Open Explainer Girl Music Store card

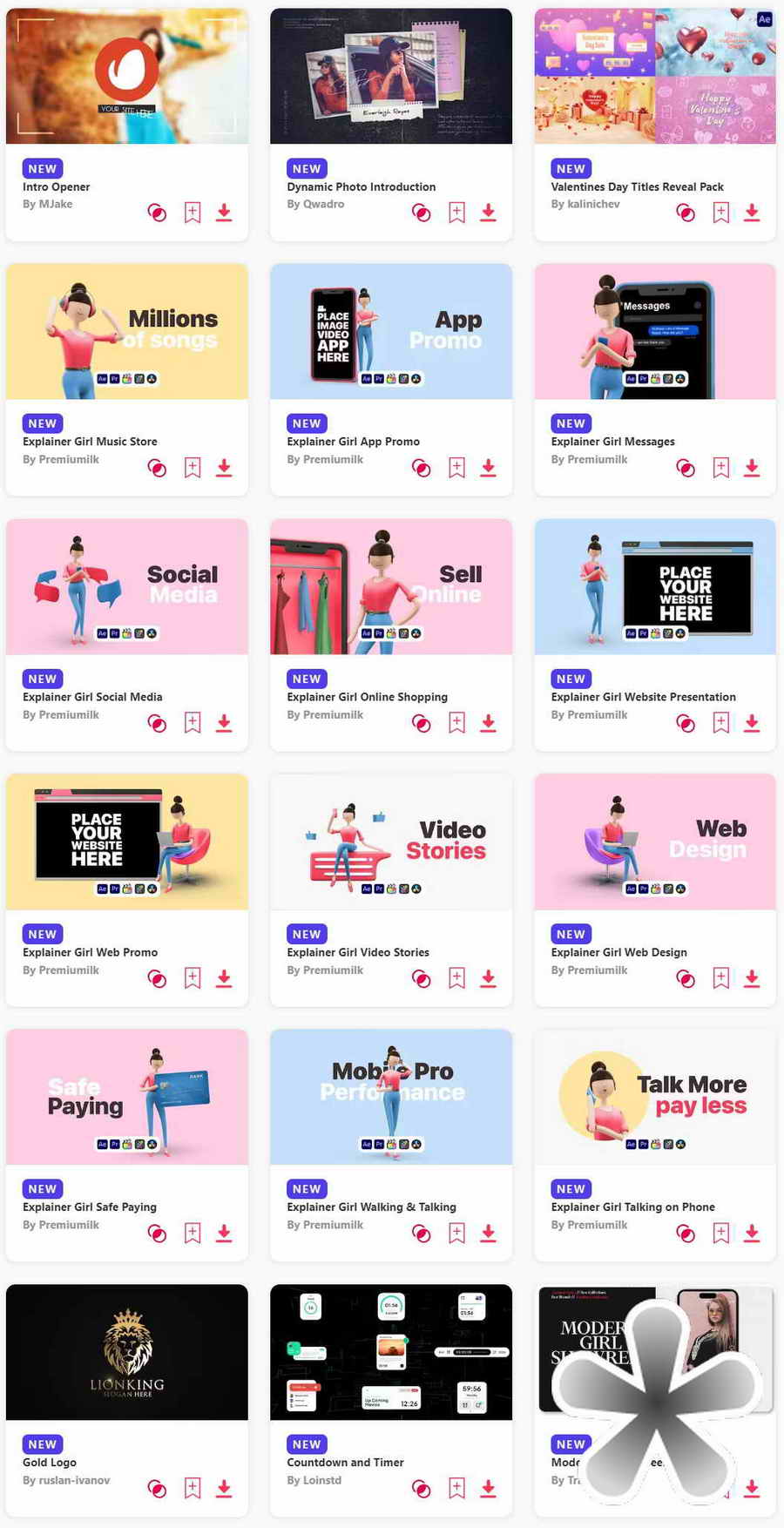tap(126, 332)
